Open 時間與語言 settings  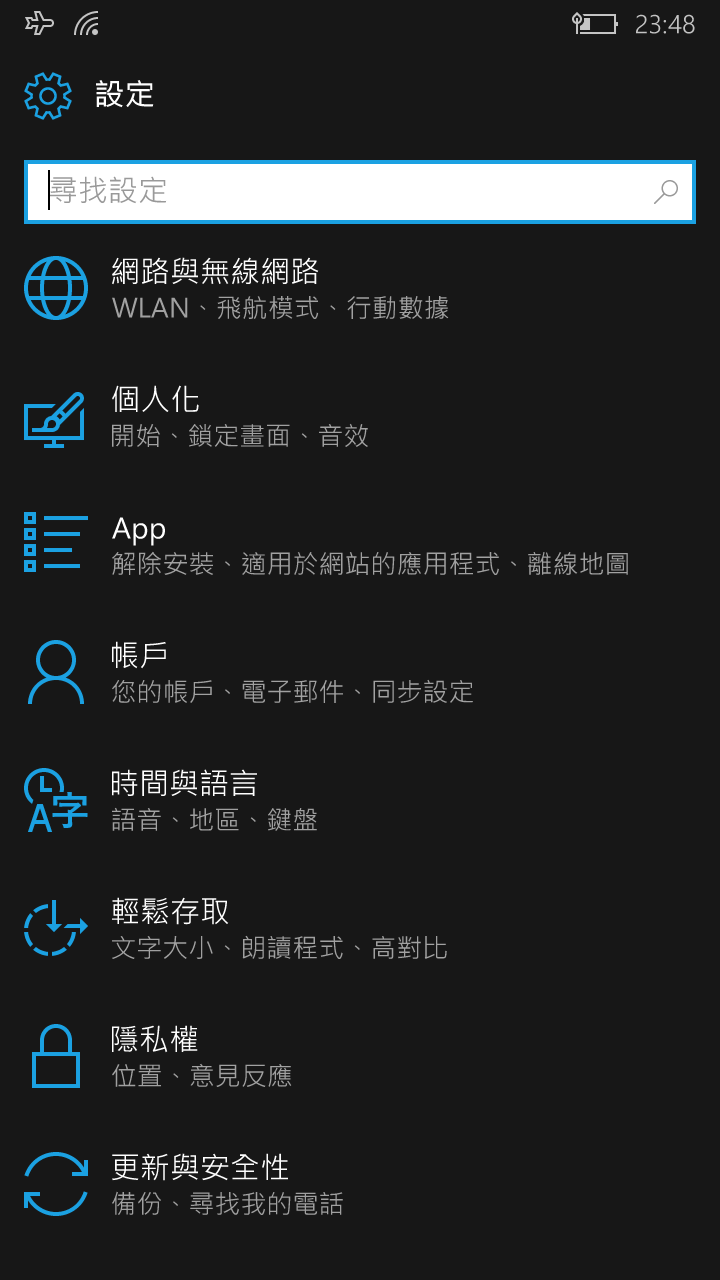click(x=360, y=800)
